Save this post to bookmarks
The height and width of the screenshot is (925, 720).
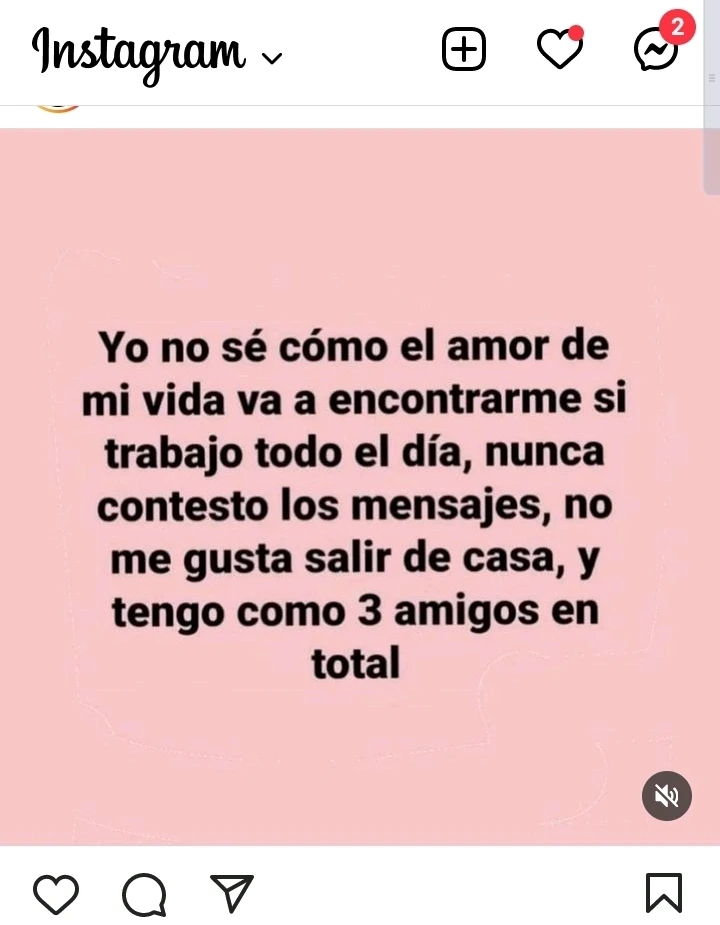point(664,893)
